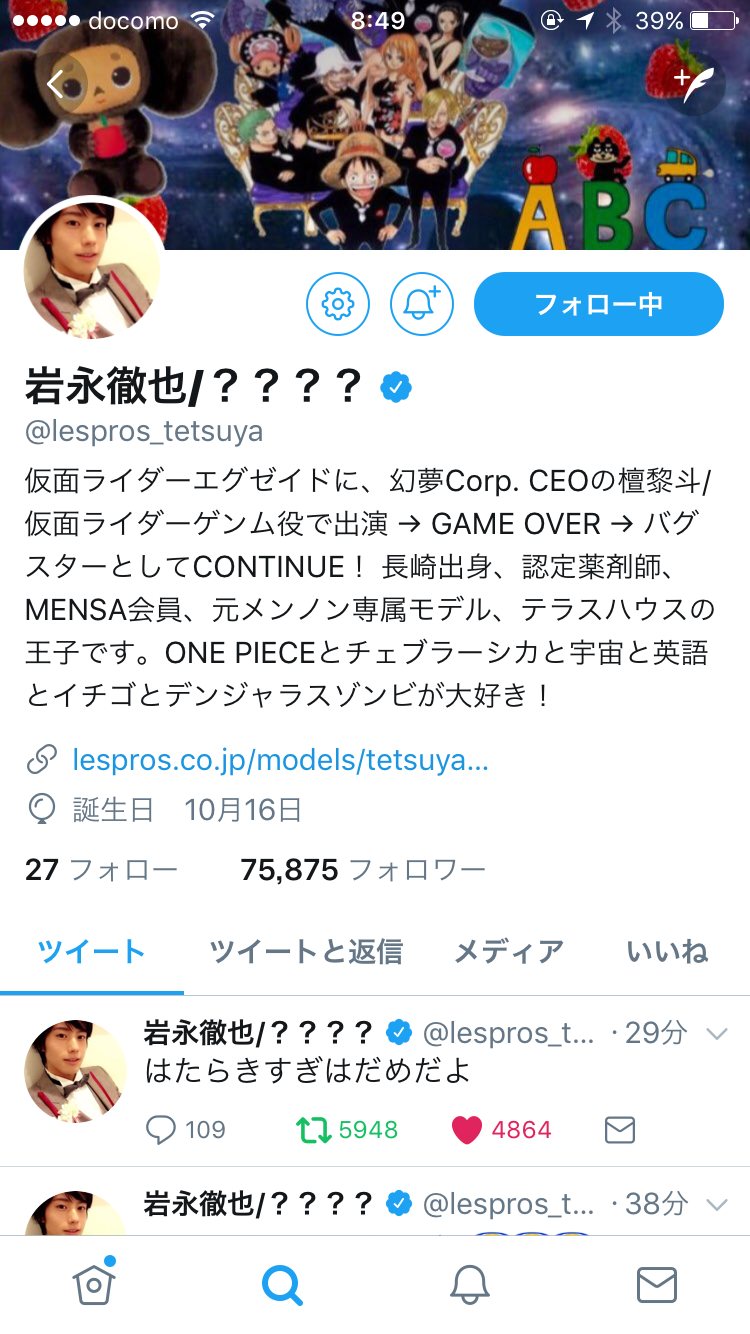Image resolution: width=750 pixels, height=1334 pixels.
Task: Share the はたらきすぎはだめだよ tweet via message
Action: click(x=620, y=1130)
